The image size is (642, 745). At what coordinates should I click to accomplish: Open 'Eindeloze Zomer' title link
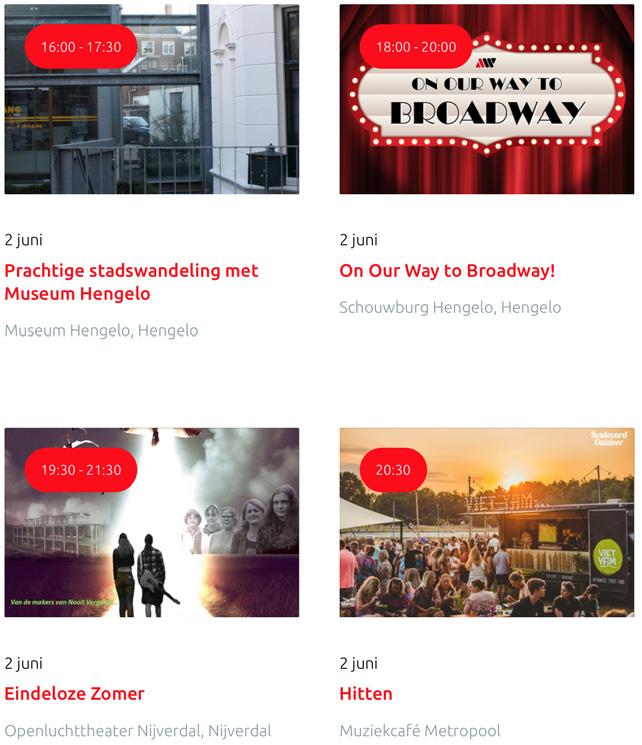[x=74, y=693]
